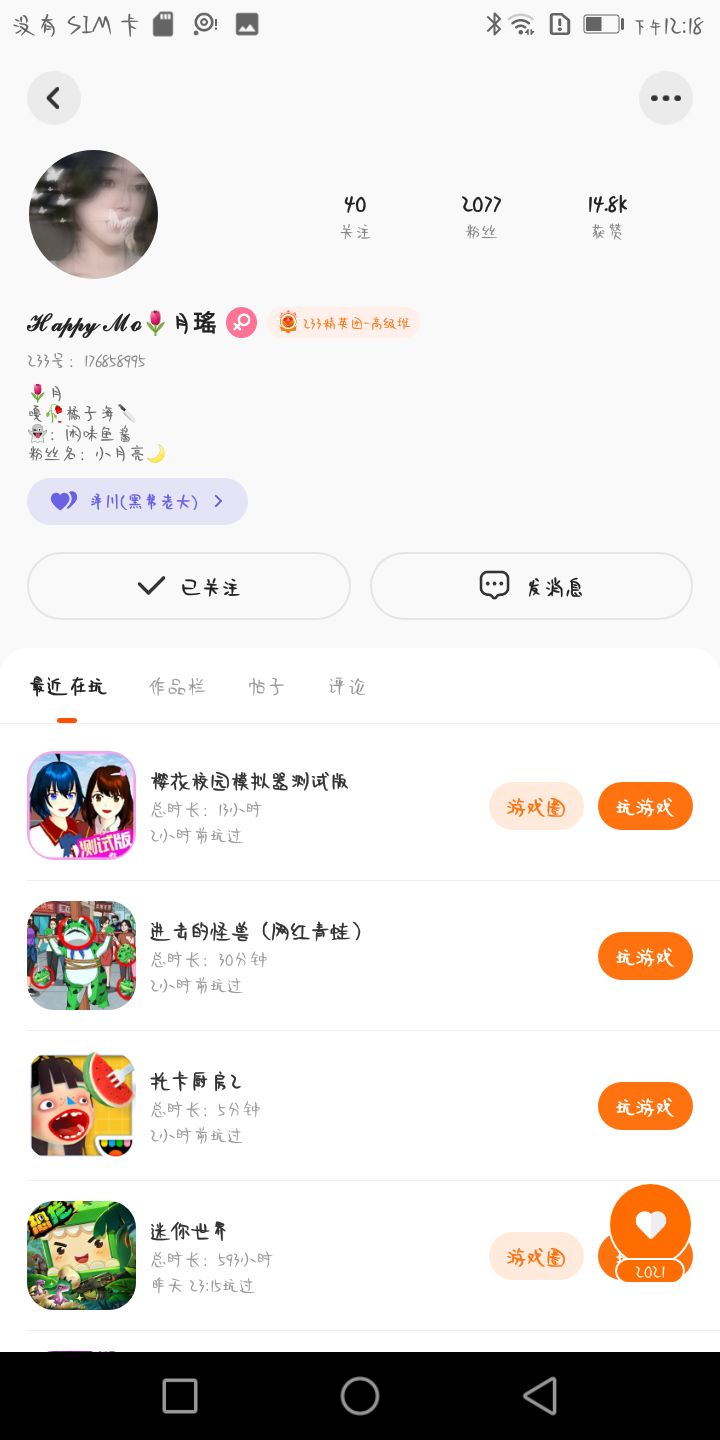Open the 40 following list
The height and width of the screenshot is (1440, 720).
click(x=355, y=215)
